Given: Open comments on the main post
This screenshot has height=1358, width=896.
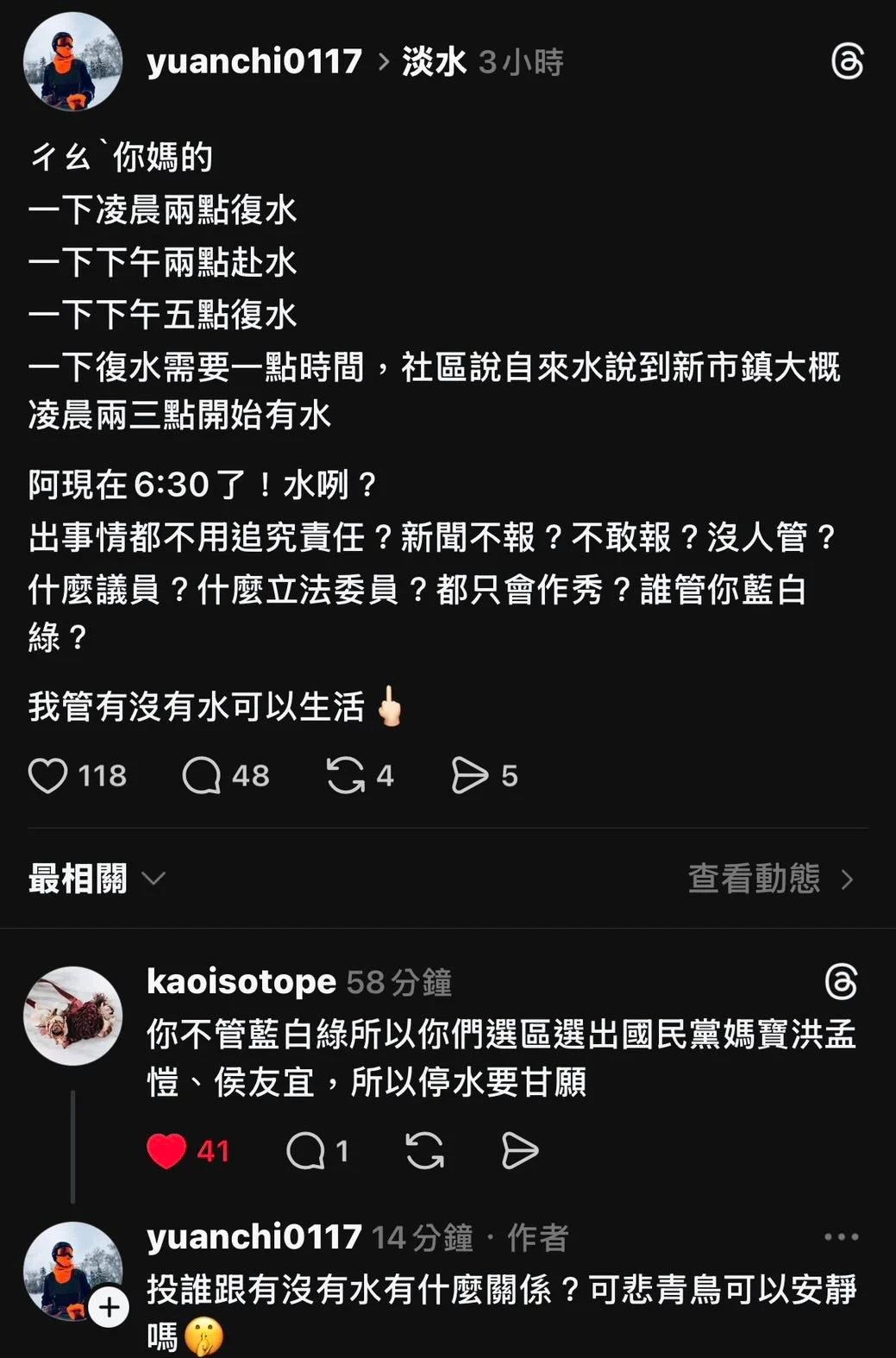Looking at the screenshot, I should tap(202, 775).
